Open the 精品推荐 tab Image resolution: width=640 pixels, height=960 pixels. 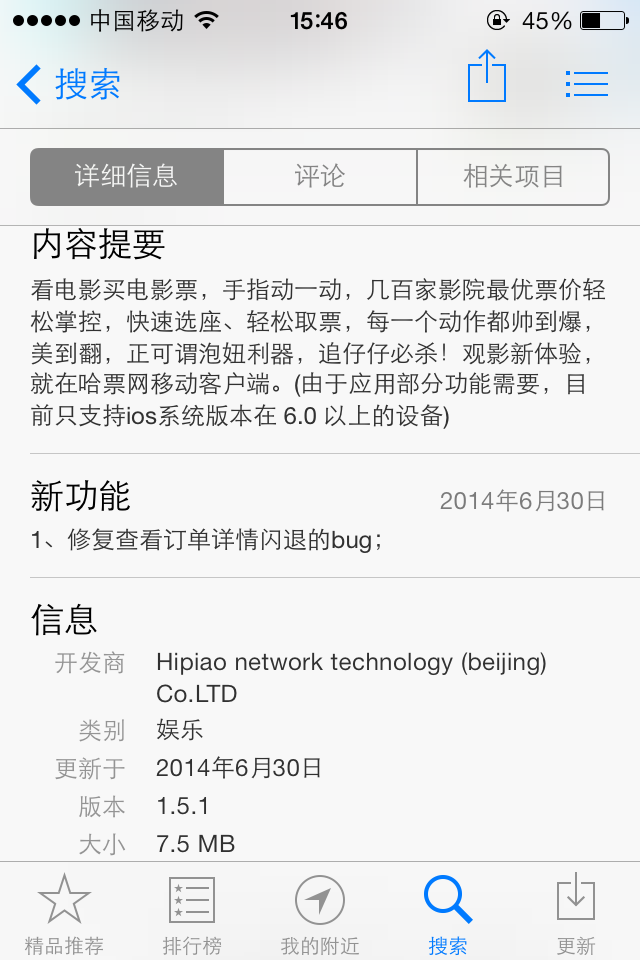(x=64, y=912)
